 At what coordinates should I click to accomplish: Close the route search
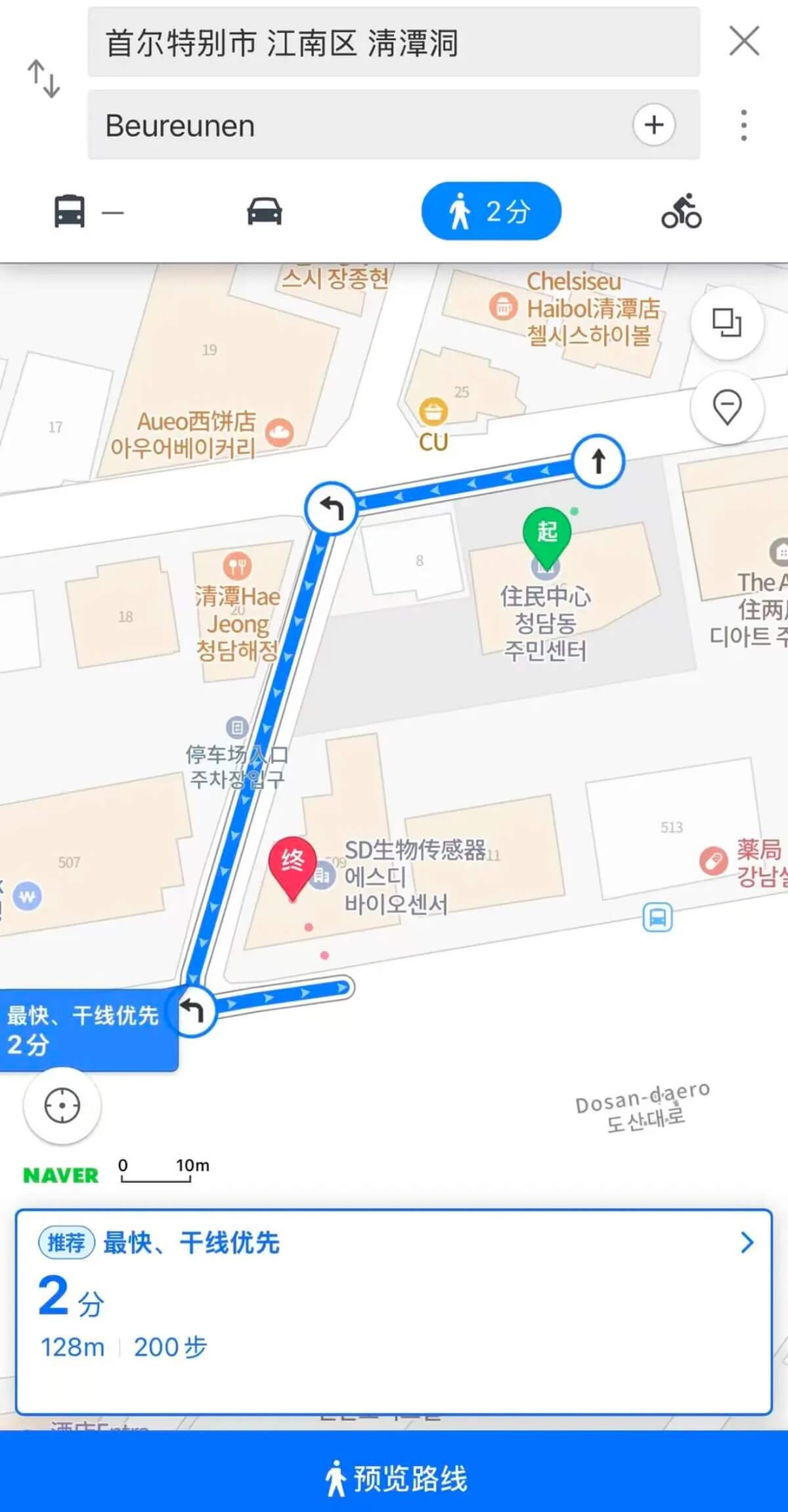[x=744, y=41]
